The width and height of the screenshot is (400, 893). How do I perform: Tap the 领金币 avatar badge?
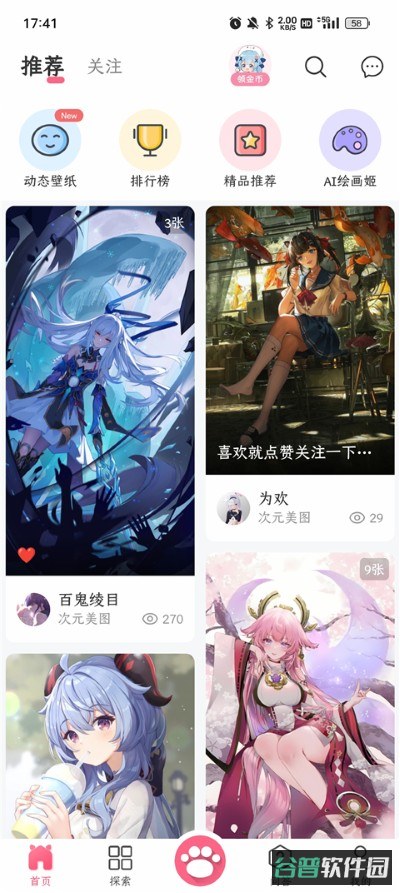(250, 66)
